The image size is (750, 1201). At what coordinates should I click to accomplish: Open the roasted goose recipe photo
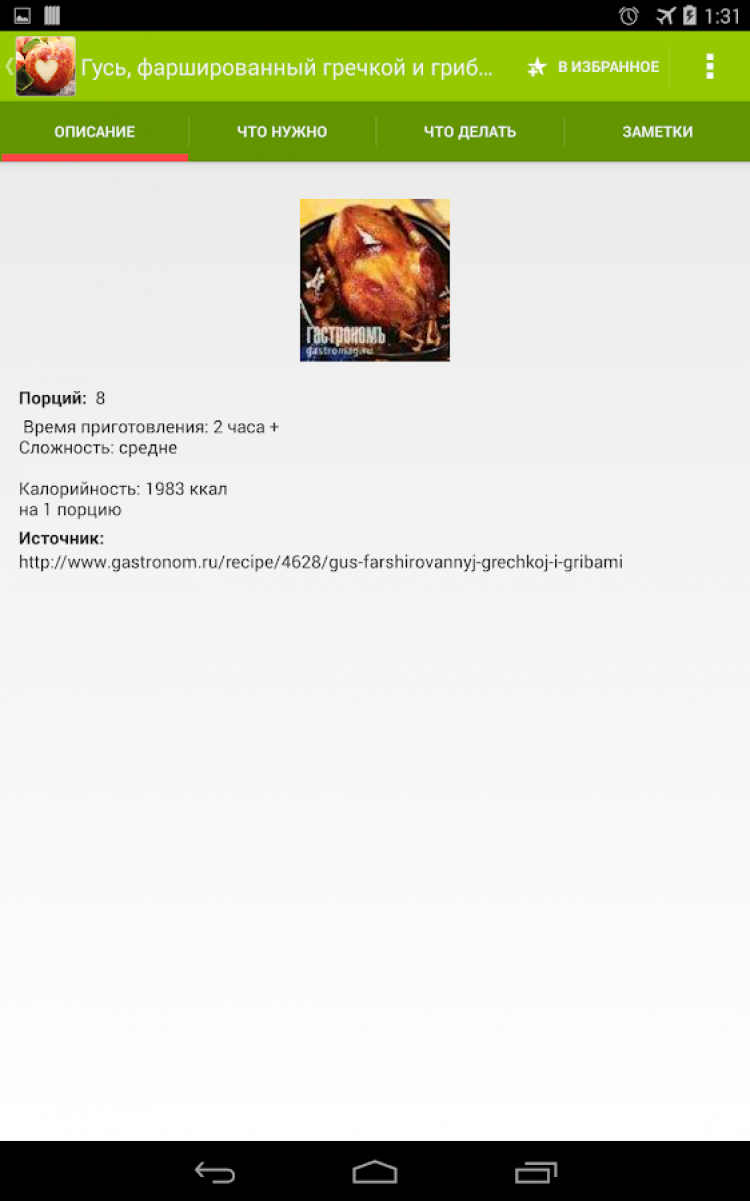[375, 280]
